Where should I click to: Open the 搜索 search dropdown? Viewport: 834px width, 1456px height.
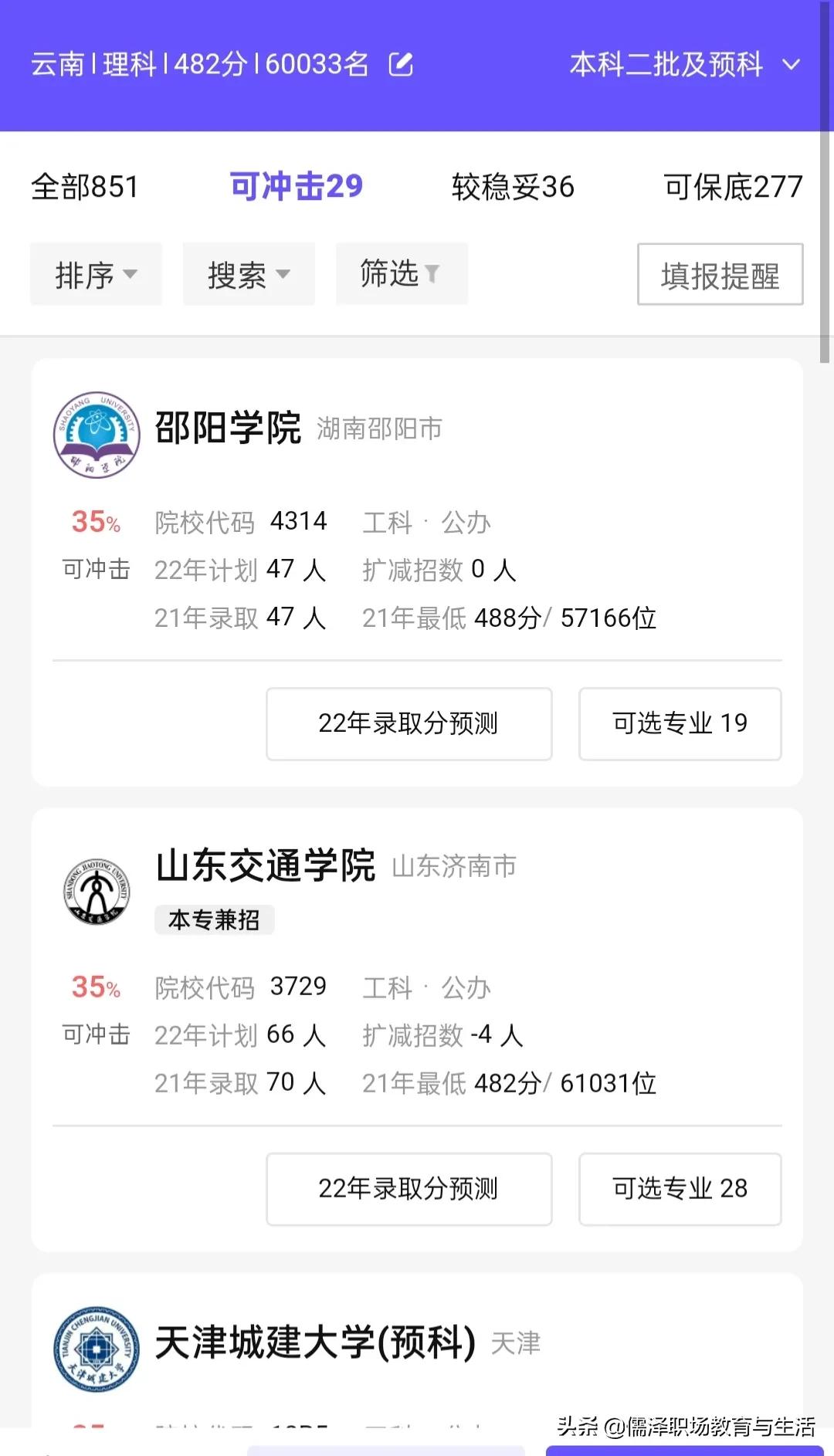pyautogui.click(x=248, y=274)
